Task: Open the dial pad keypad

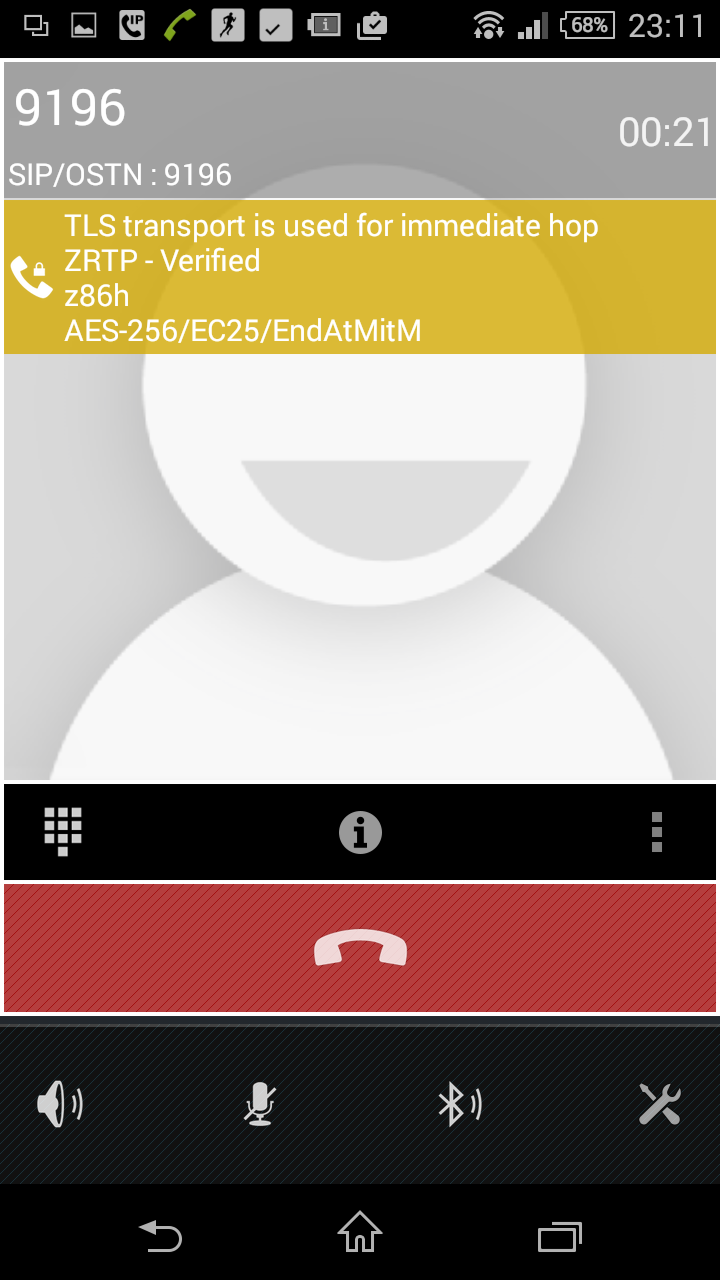Action: pyautogui.click(x=63, y=831)
